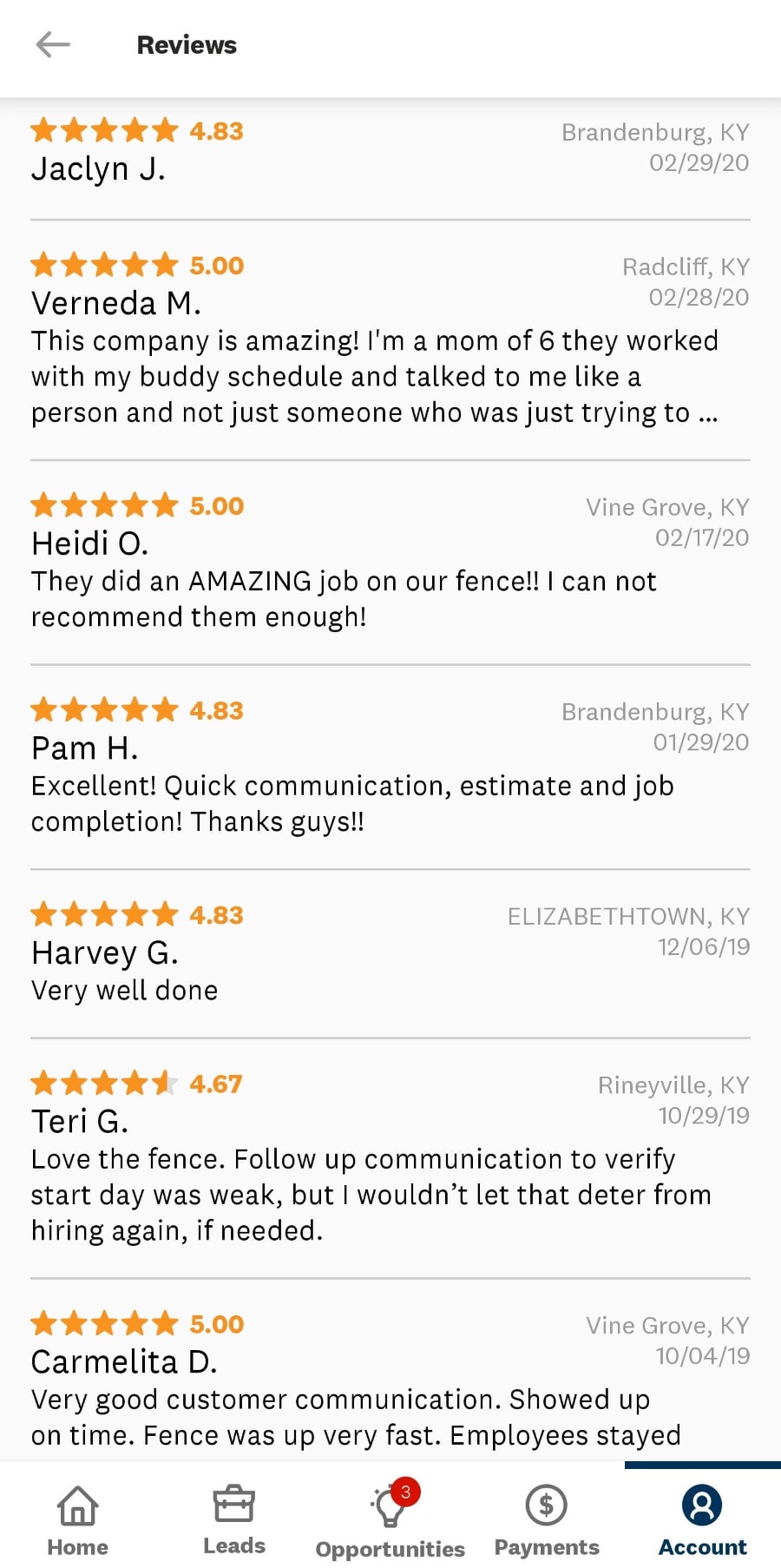
Task: Switch to the Payments tab
Action: pyautogui.click(x=546, y=1519)
